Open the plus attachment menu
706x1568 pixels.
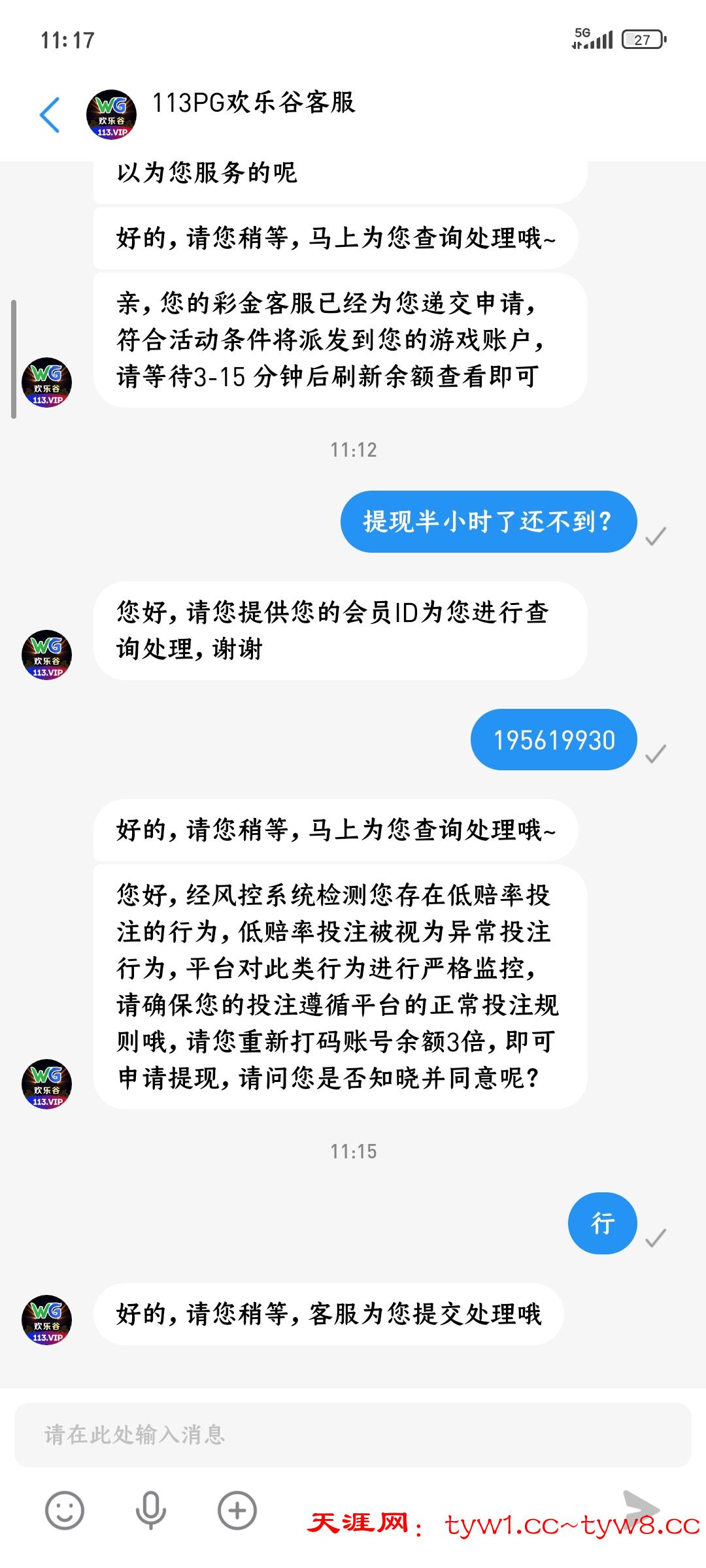(237, 1511)
